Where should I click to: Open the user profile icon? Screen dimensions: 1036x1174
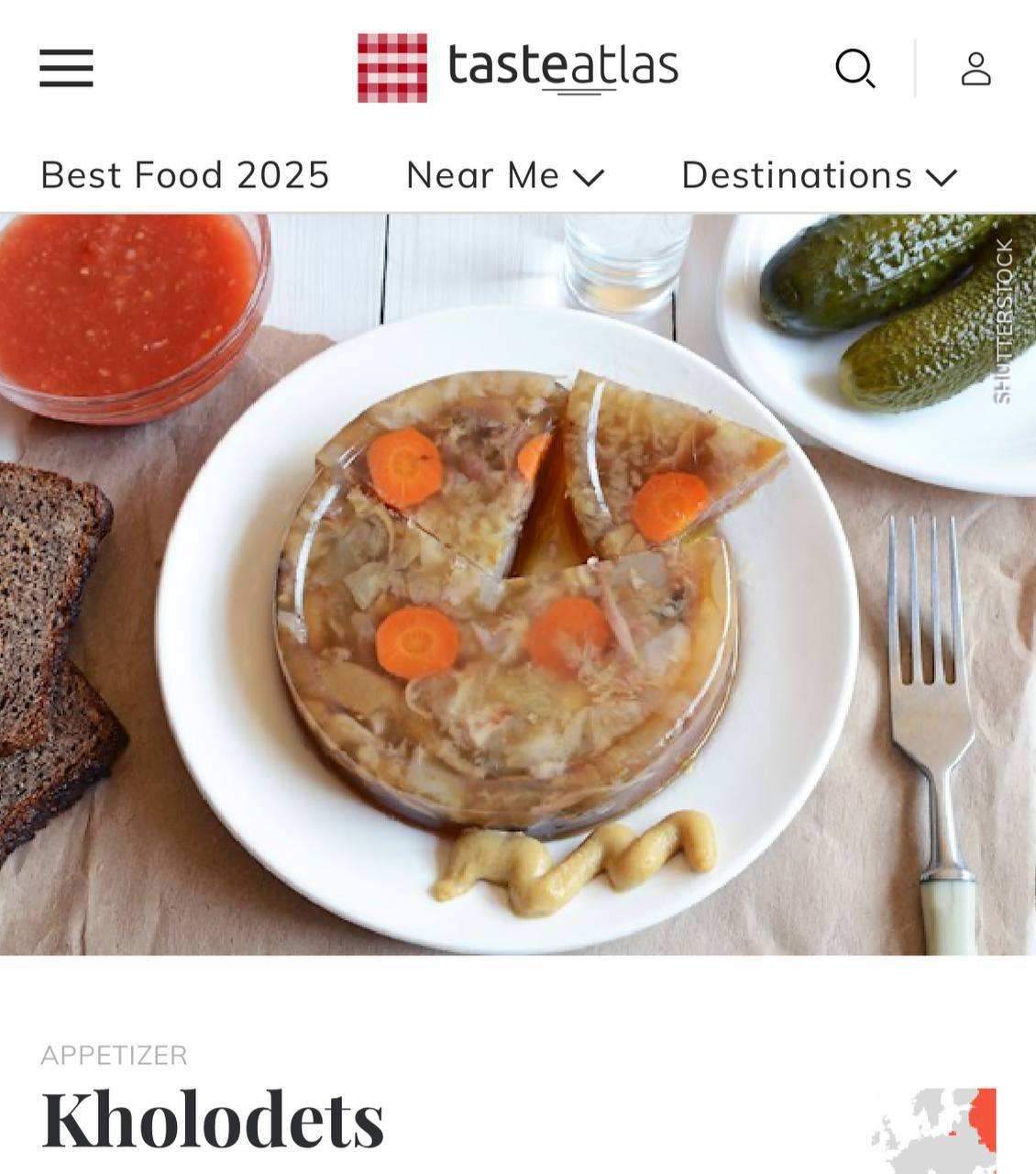click(x=975, y=68)
